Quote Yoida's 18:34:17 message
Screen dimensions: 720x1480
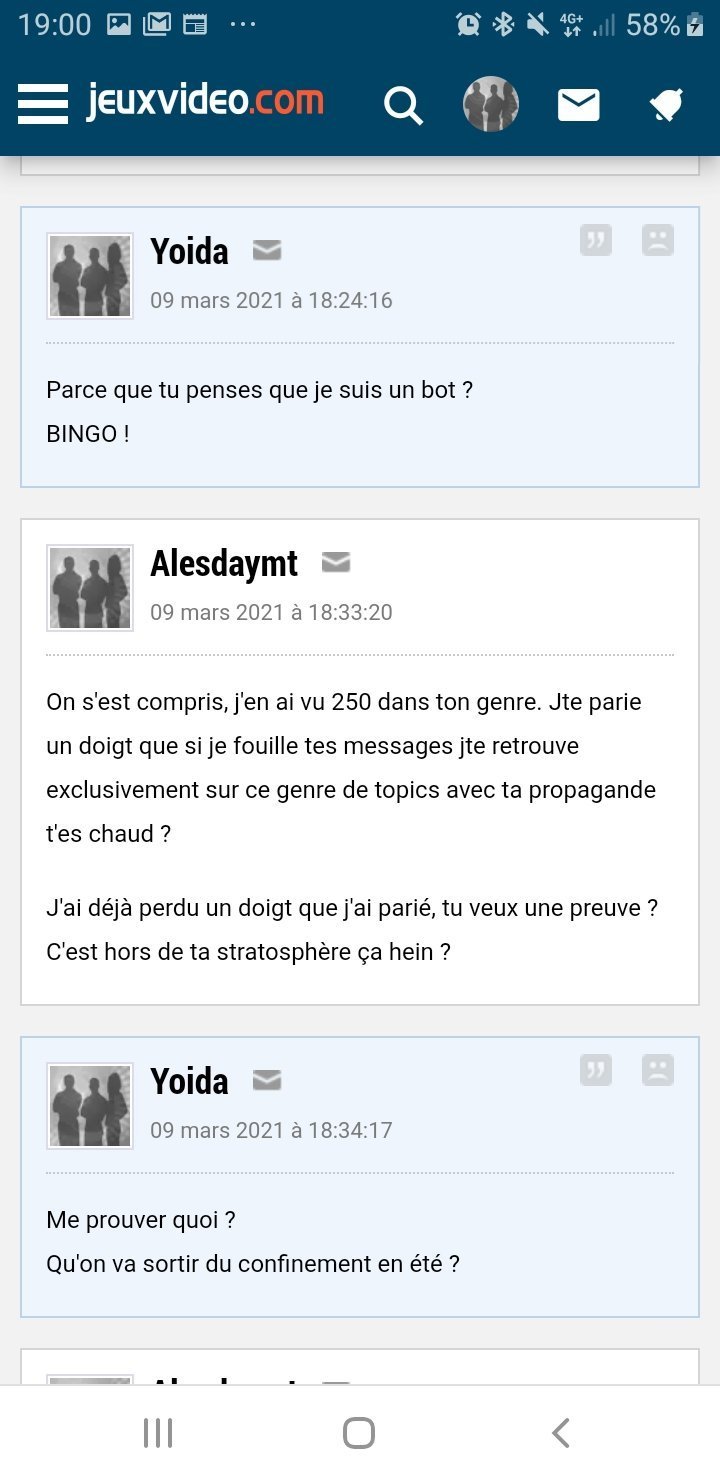point(596,1070)
